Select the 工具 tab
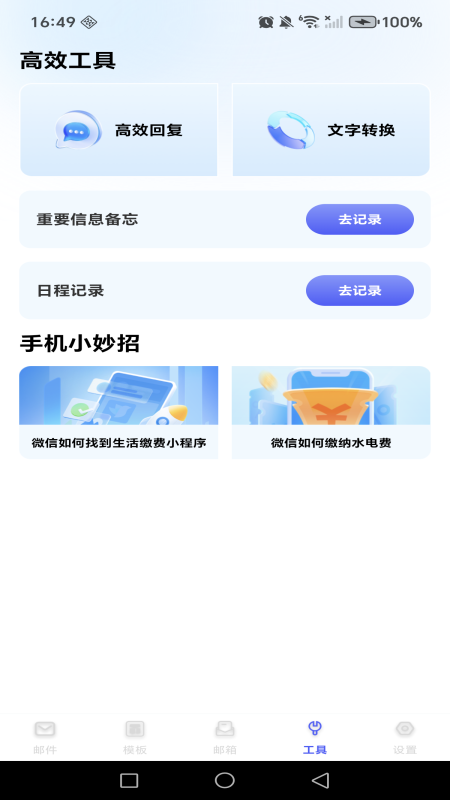Screen dimensions: 450x800 pyautogui.click(x=315, y=738)
